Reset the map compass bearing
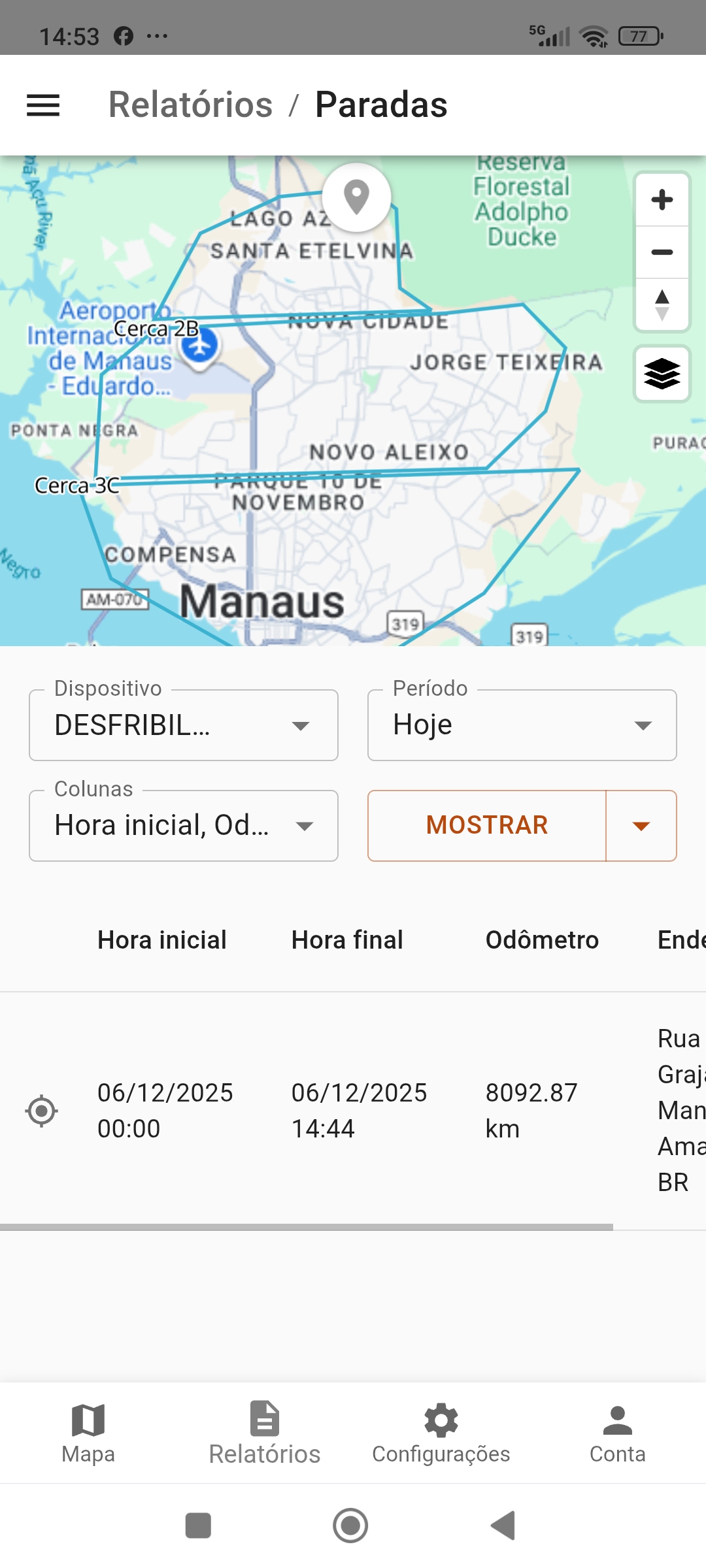 [x=662, y=304]
